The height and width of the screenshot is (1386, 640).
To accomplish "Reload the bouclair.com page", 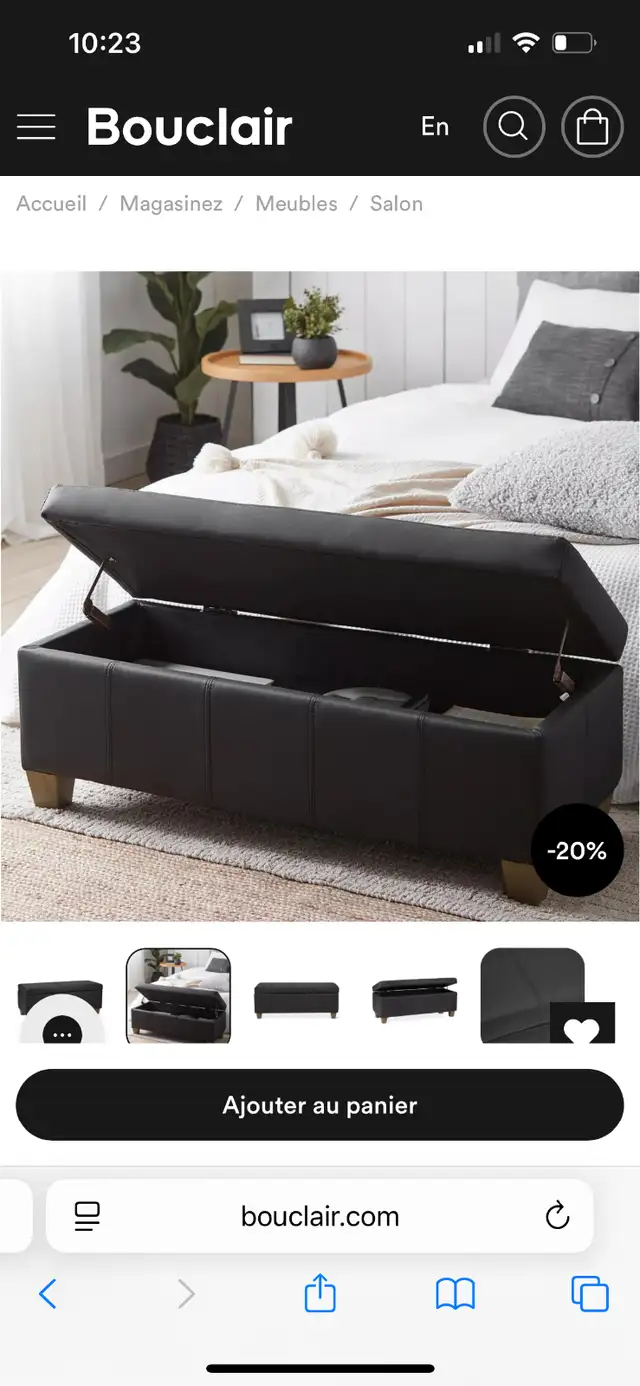I will click(x=557, y=1216).
